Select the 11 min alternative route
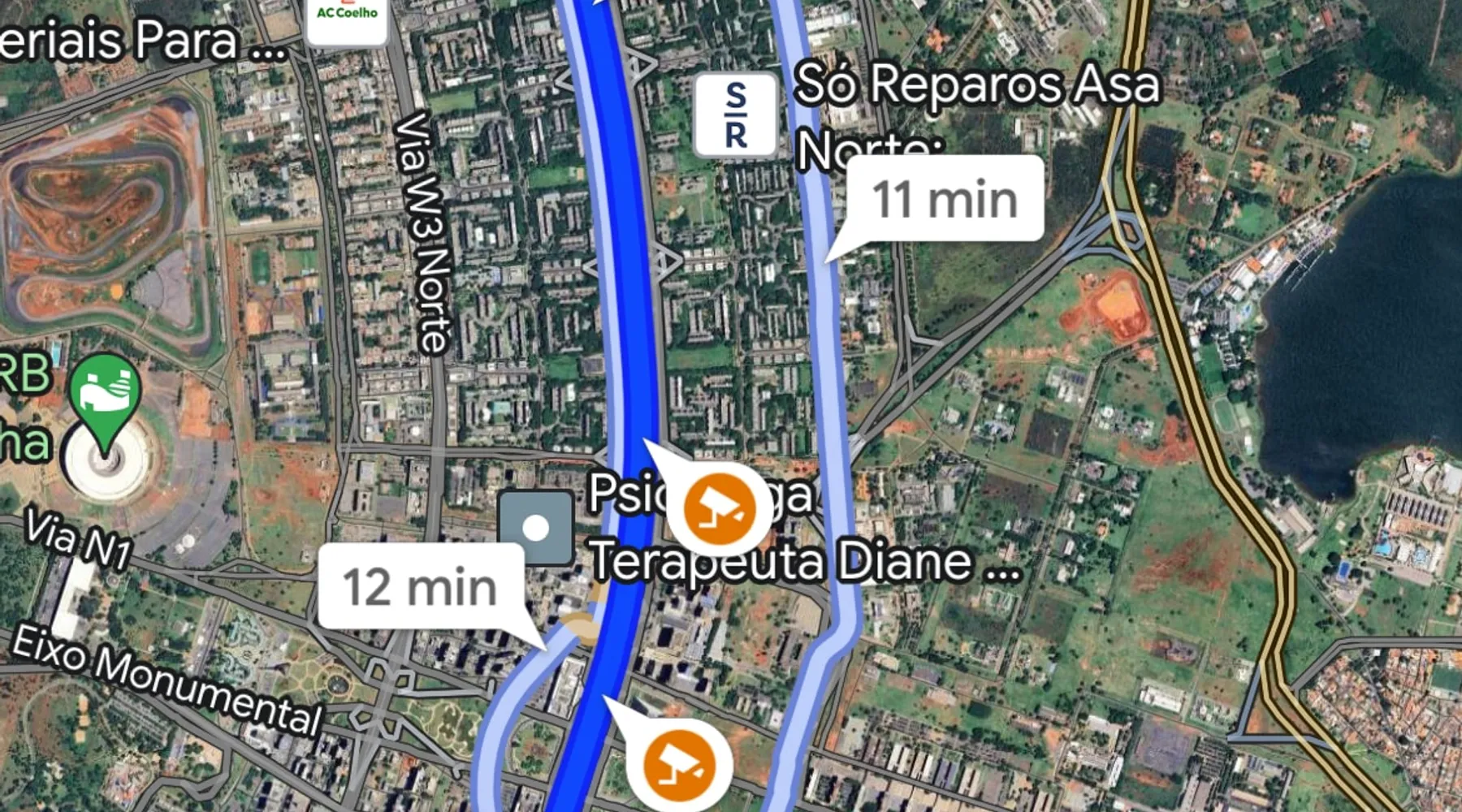The height and width of the screenshot is (812, 1462). click(944, 199)
